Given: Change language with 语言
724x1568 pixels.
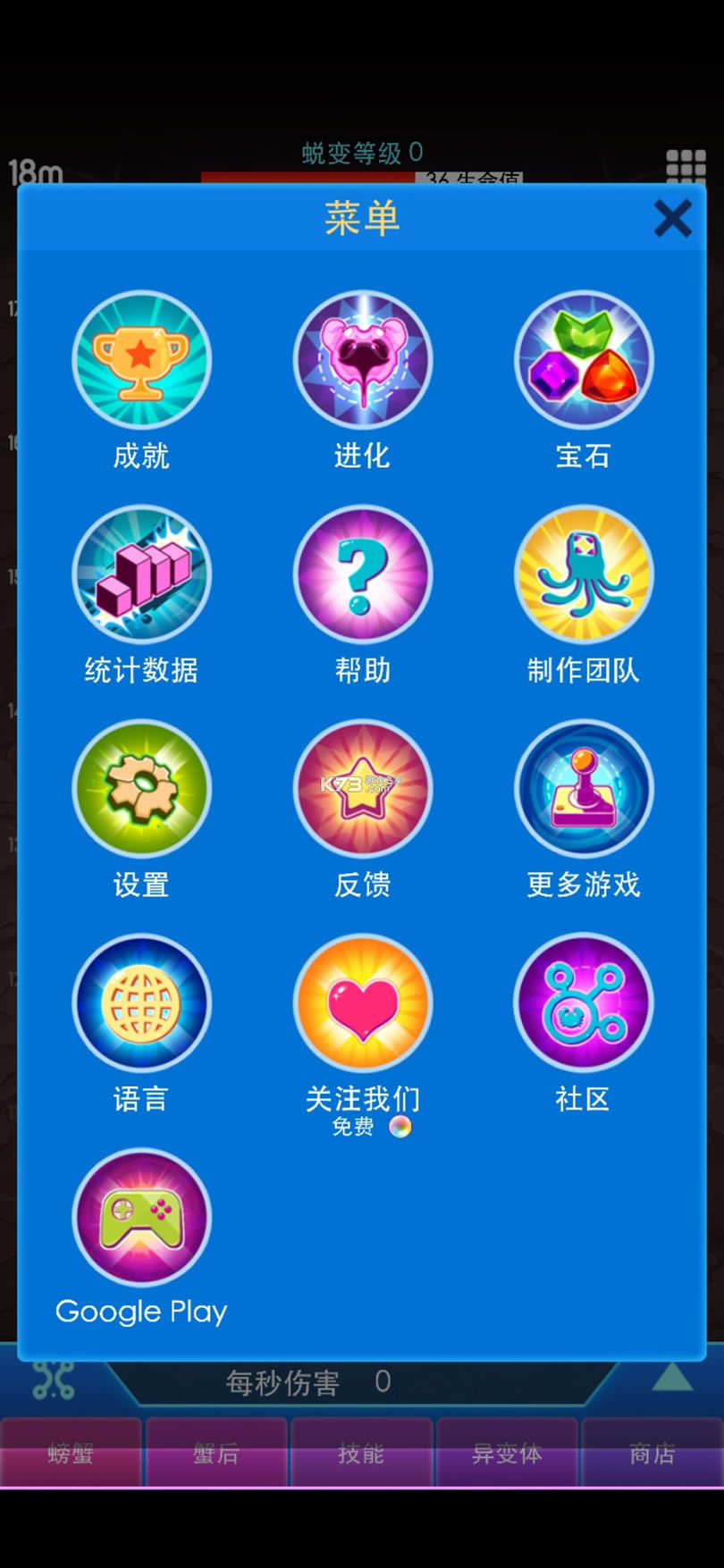Looking at the screenshot, I should [141, 1003].
